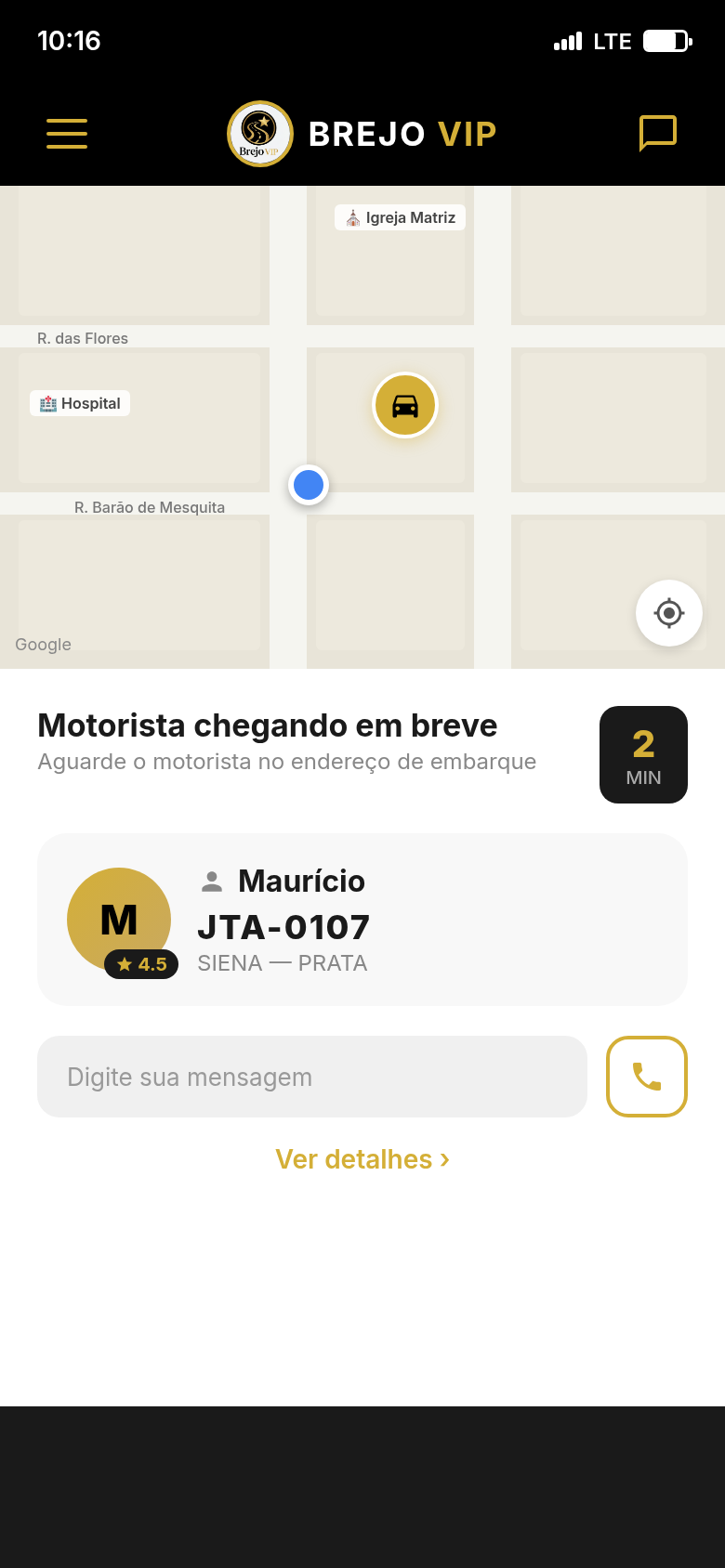Tap the person icon next to Maurício
The image size is (725, 1568).
210,880
